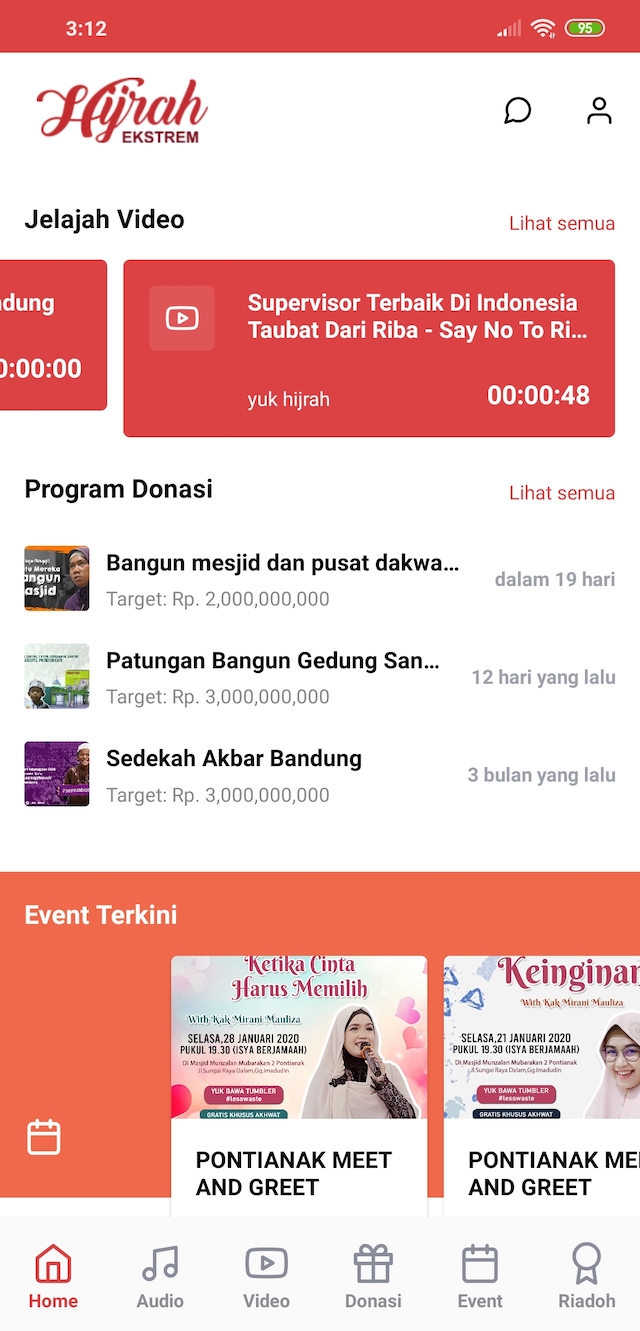Viewport: 640px width, 1331px height.
Task: Open the Riadoh tab
Action: coord(587,1277)
